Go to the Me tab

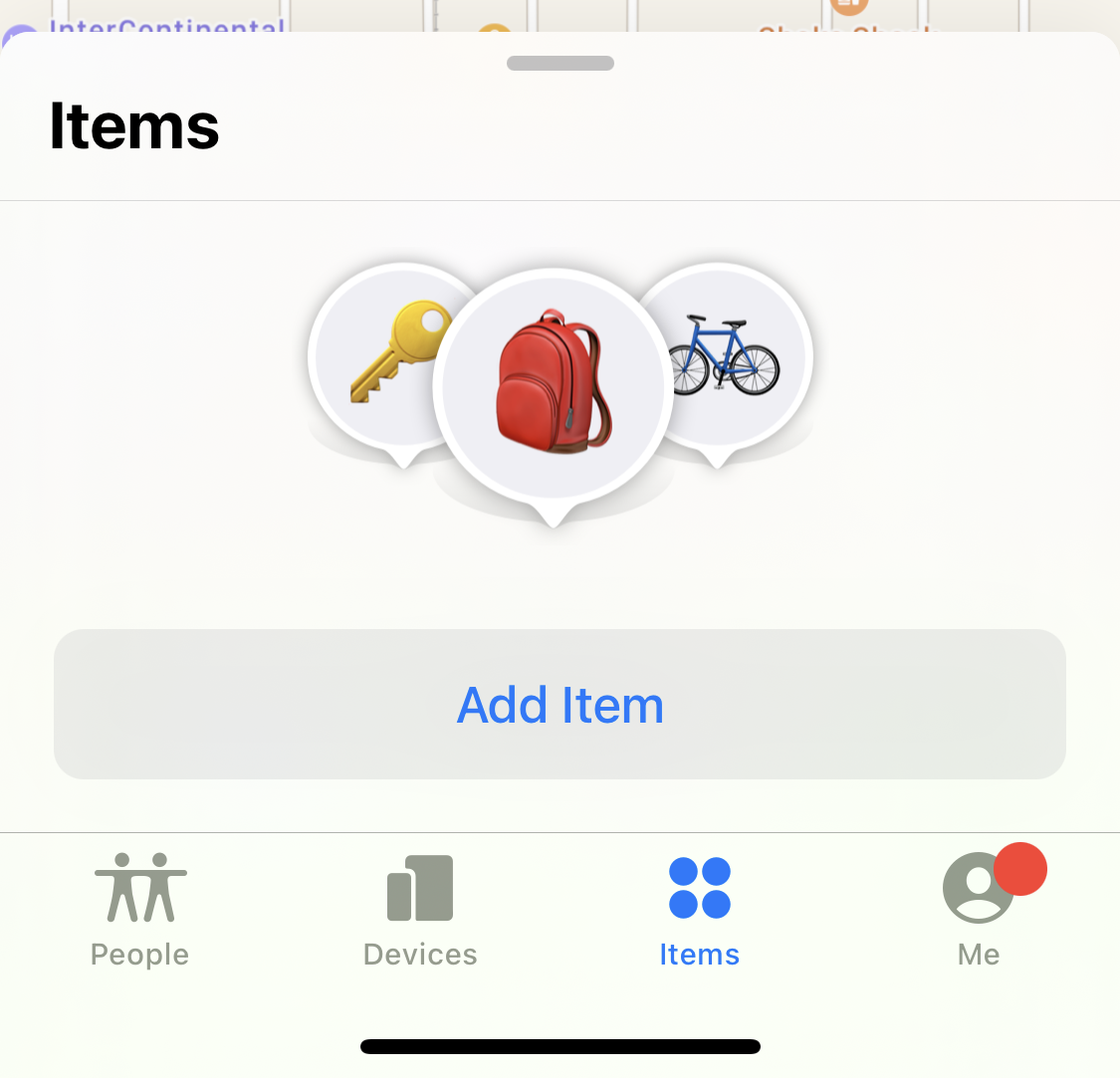[x=979, y=910]
